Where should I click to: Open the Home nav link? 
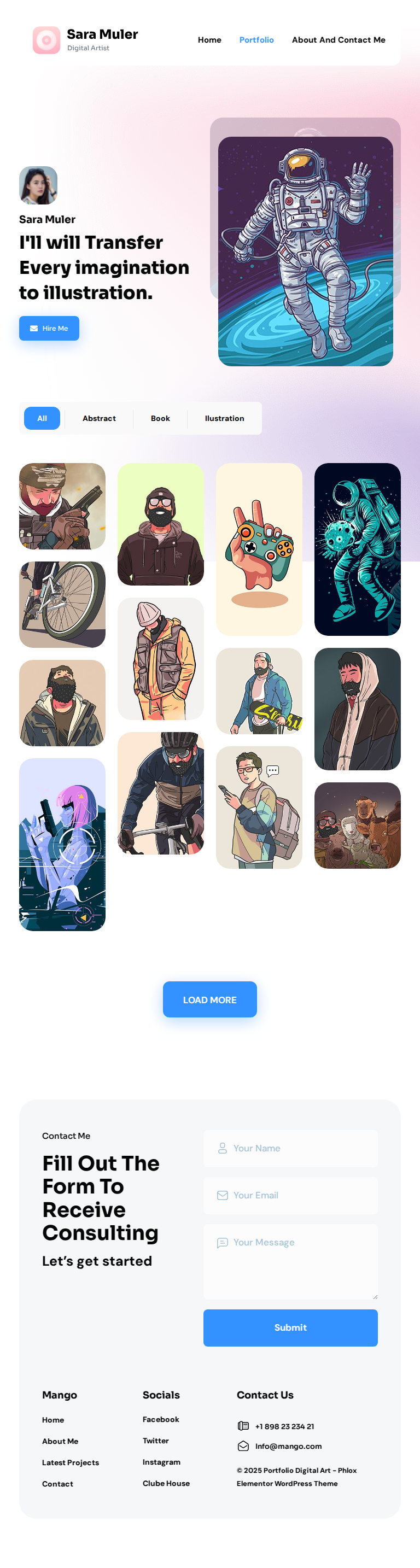click(x=209, y=40)
